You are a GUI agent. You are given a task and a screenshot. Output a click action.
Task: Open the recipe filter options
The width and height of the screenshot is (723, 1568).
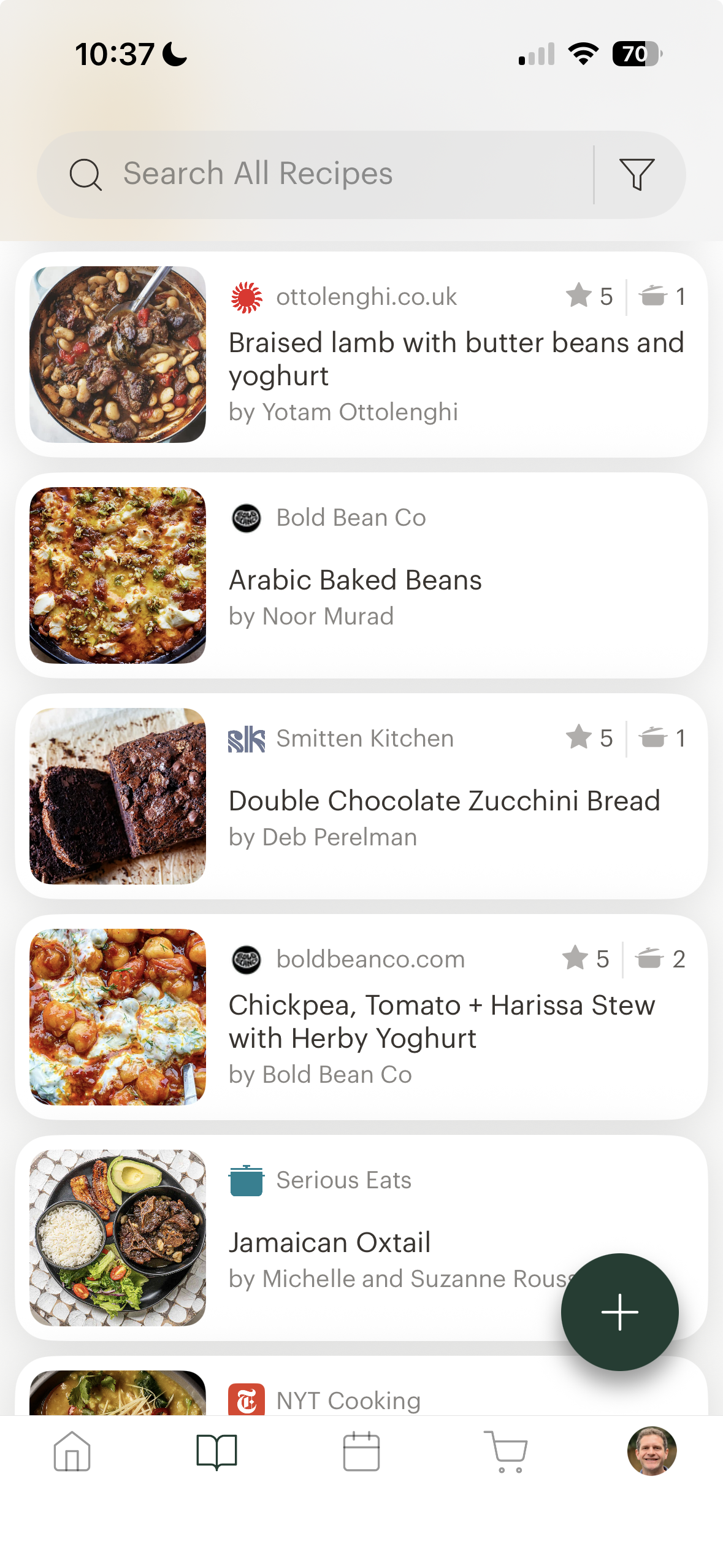(637, 174)
